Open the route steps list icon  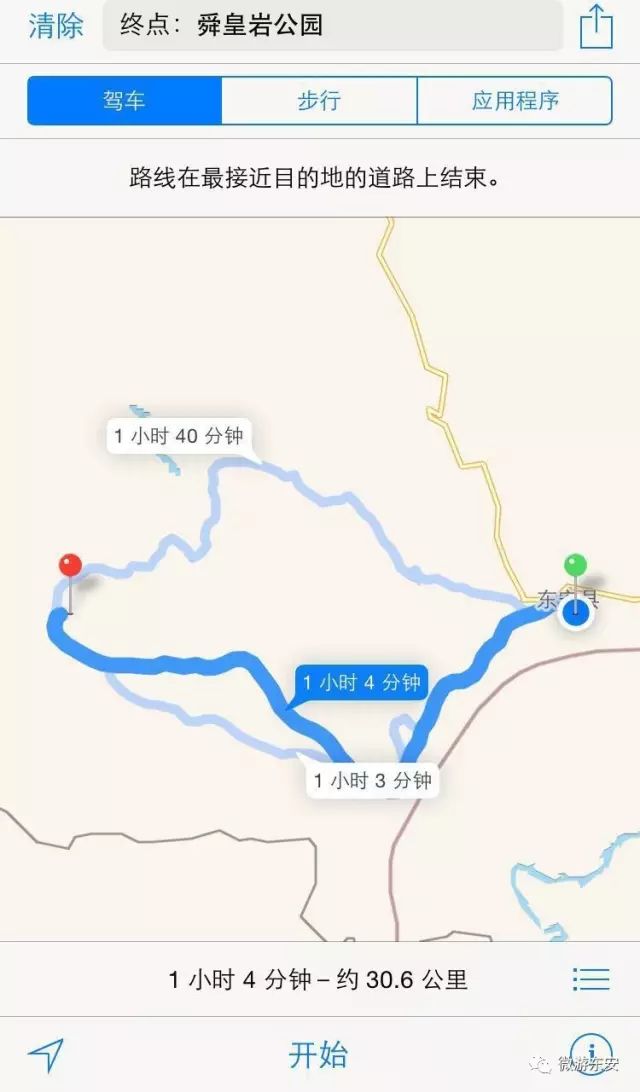point(591,978)
